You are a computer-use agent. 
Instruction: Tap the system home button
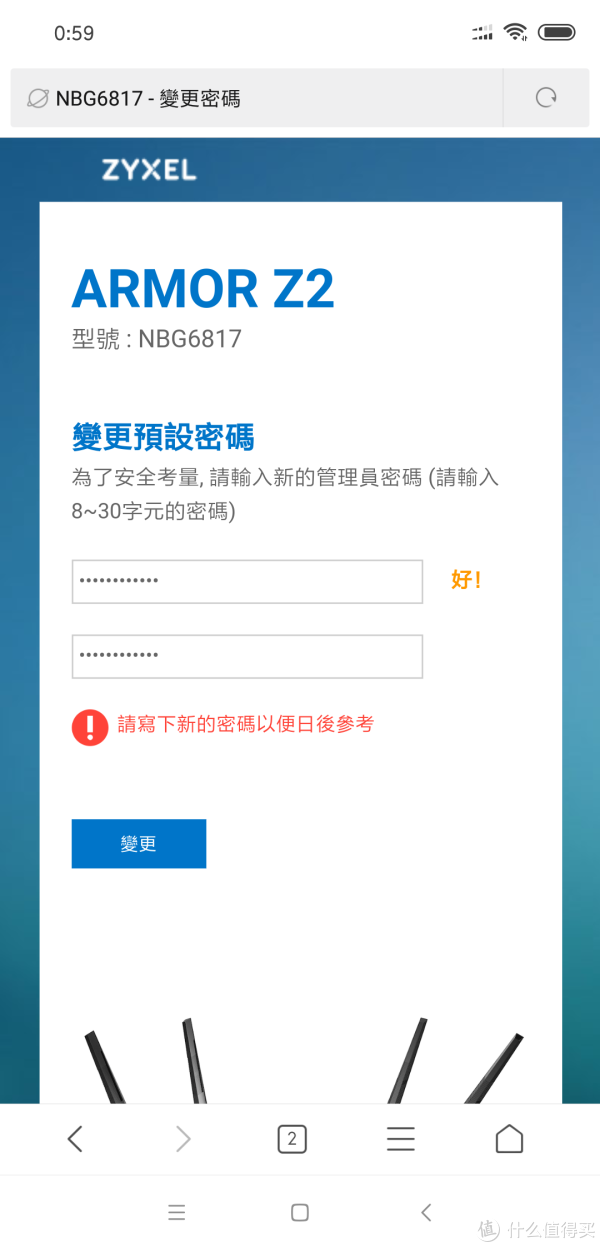pyautogui.click(x=300, y=1212)
